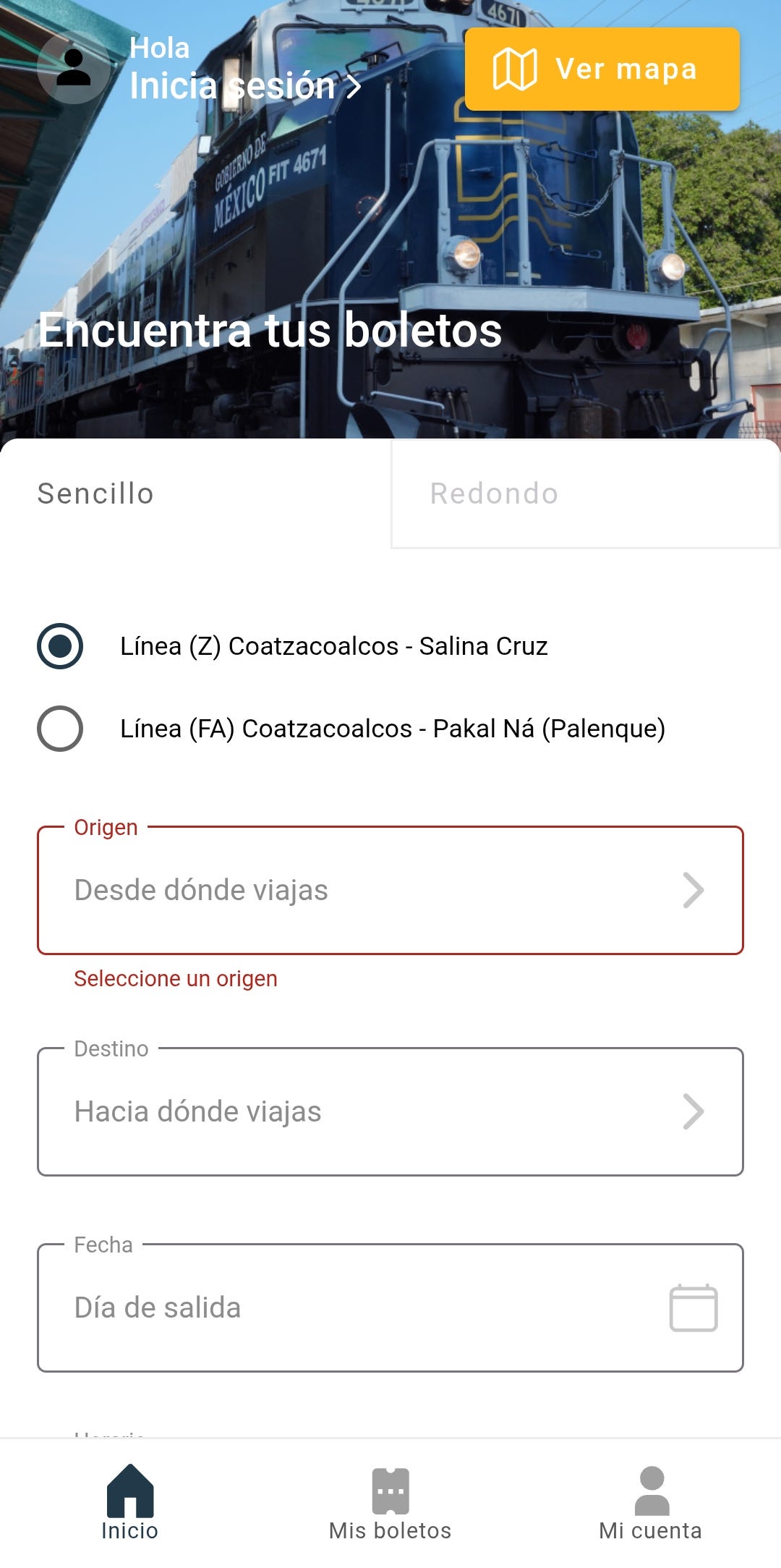
Task: Go to the Inicio tab
Action: (130, 1502)
